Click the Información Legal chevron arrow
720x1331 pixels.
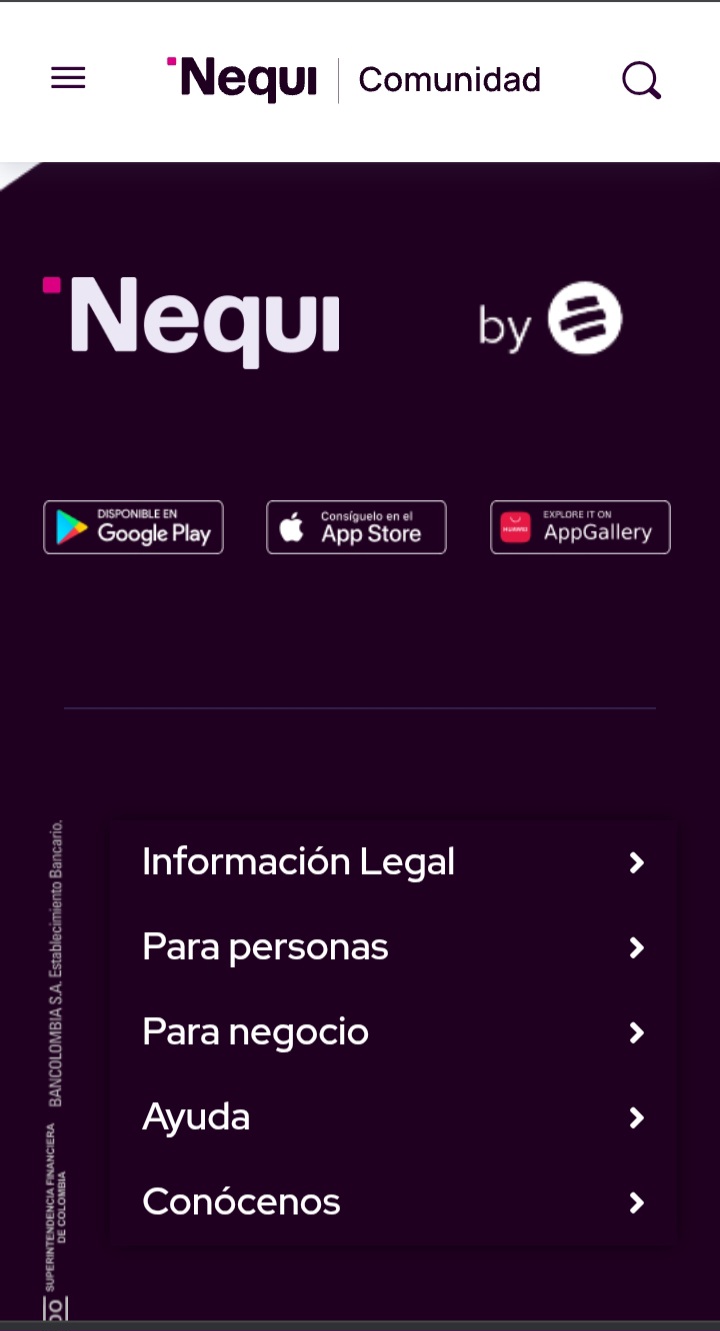pyautogui.click(x=637, y=863)
